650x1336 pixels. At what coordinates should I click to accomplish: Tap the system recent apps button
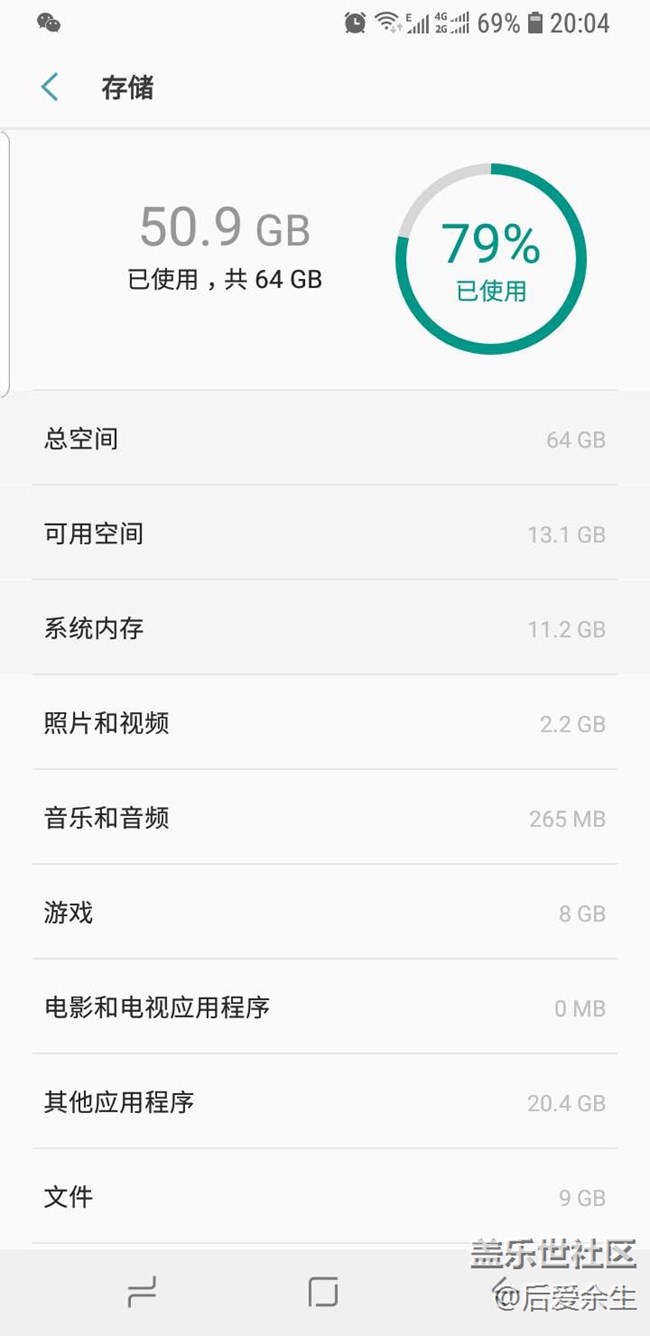[142, 1292]
